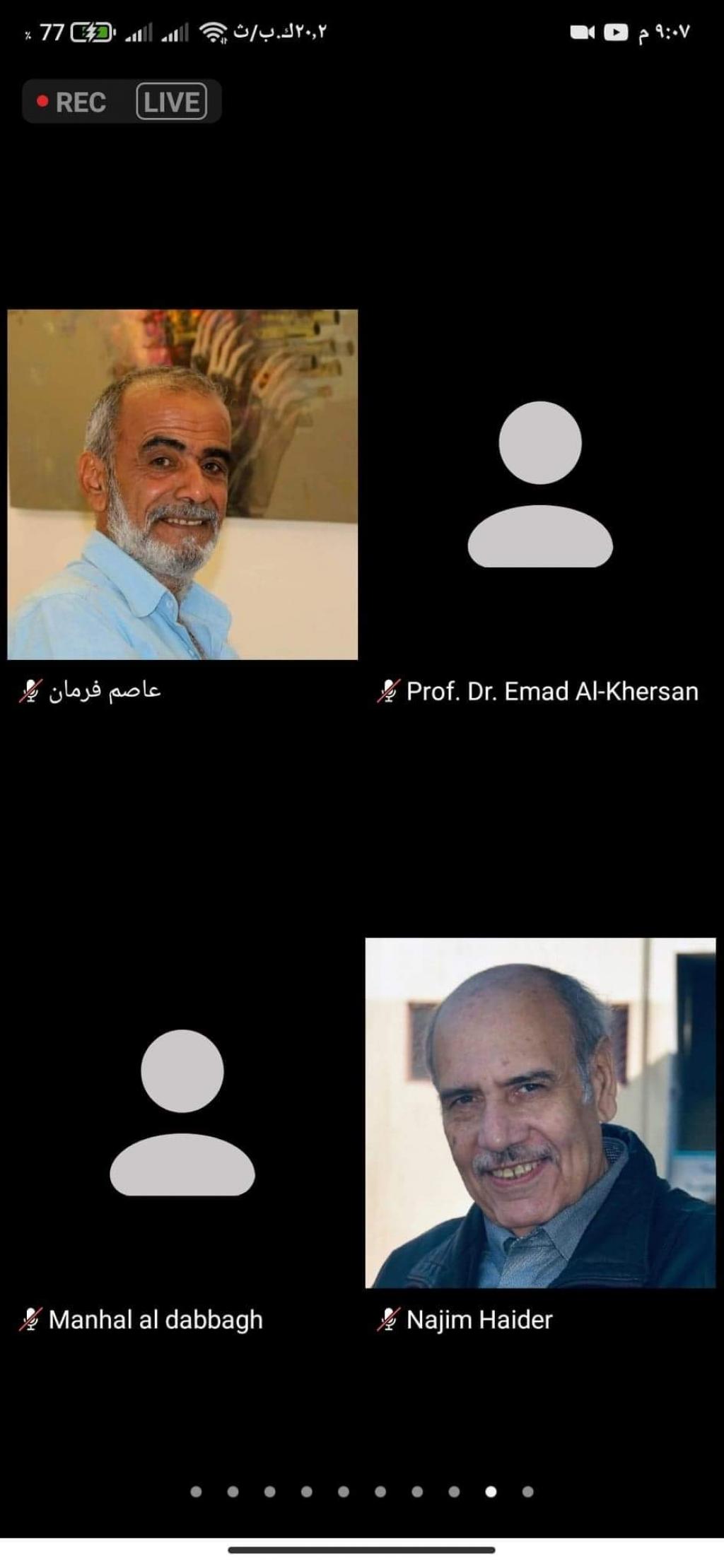Go to the first page indicator dot
This screenshot has height=1568, width=724.
tap(197, 1492)
